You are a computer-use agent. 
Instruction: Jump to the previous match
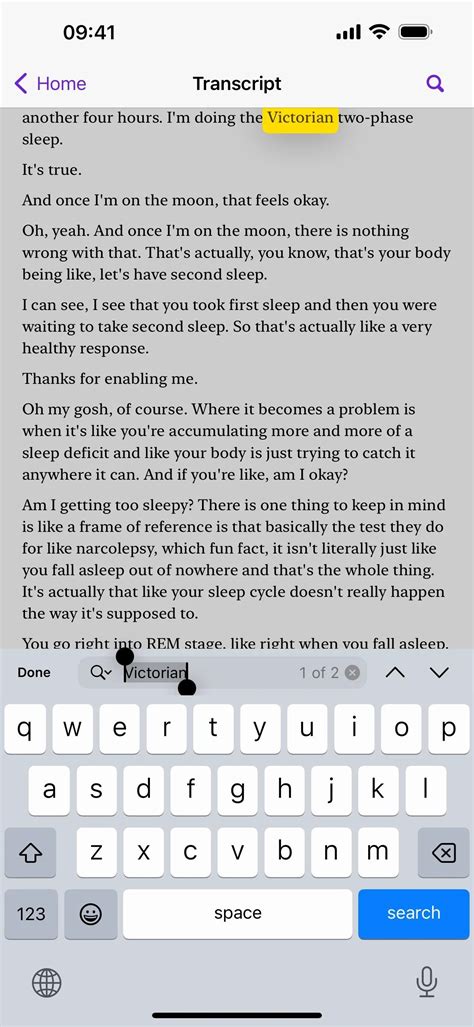[395, 673]
